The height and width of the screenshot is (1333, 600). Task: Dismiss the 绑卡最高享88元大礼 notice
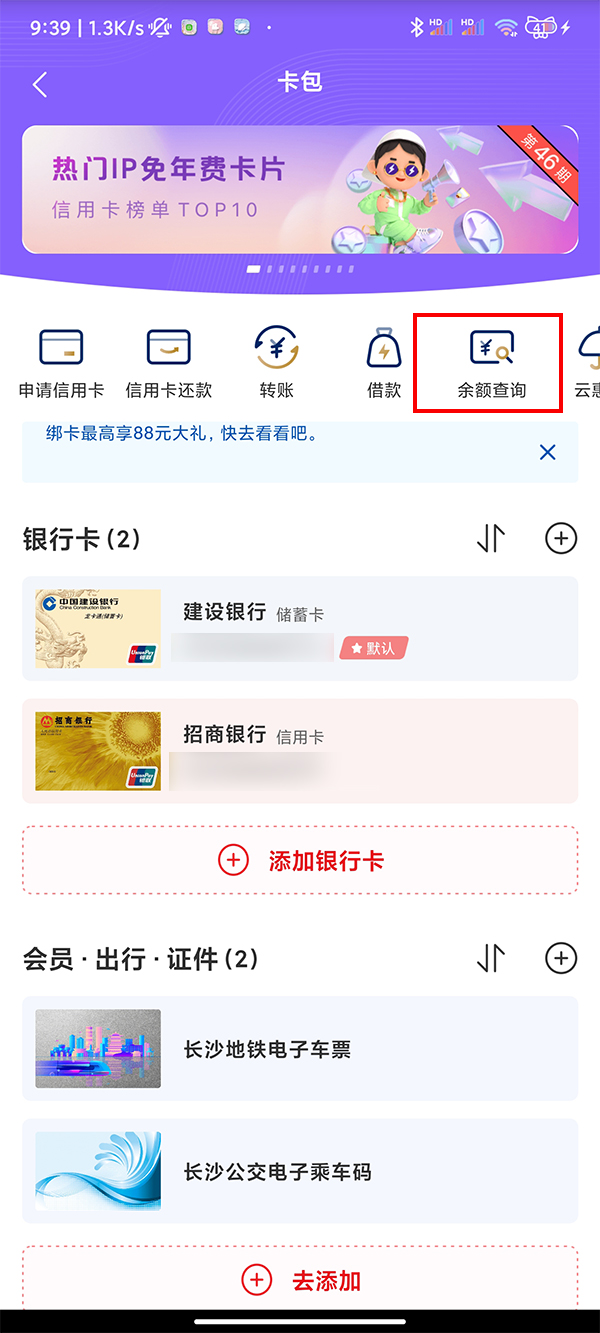pyautogui.click(x=547, y=453)
